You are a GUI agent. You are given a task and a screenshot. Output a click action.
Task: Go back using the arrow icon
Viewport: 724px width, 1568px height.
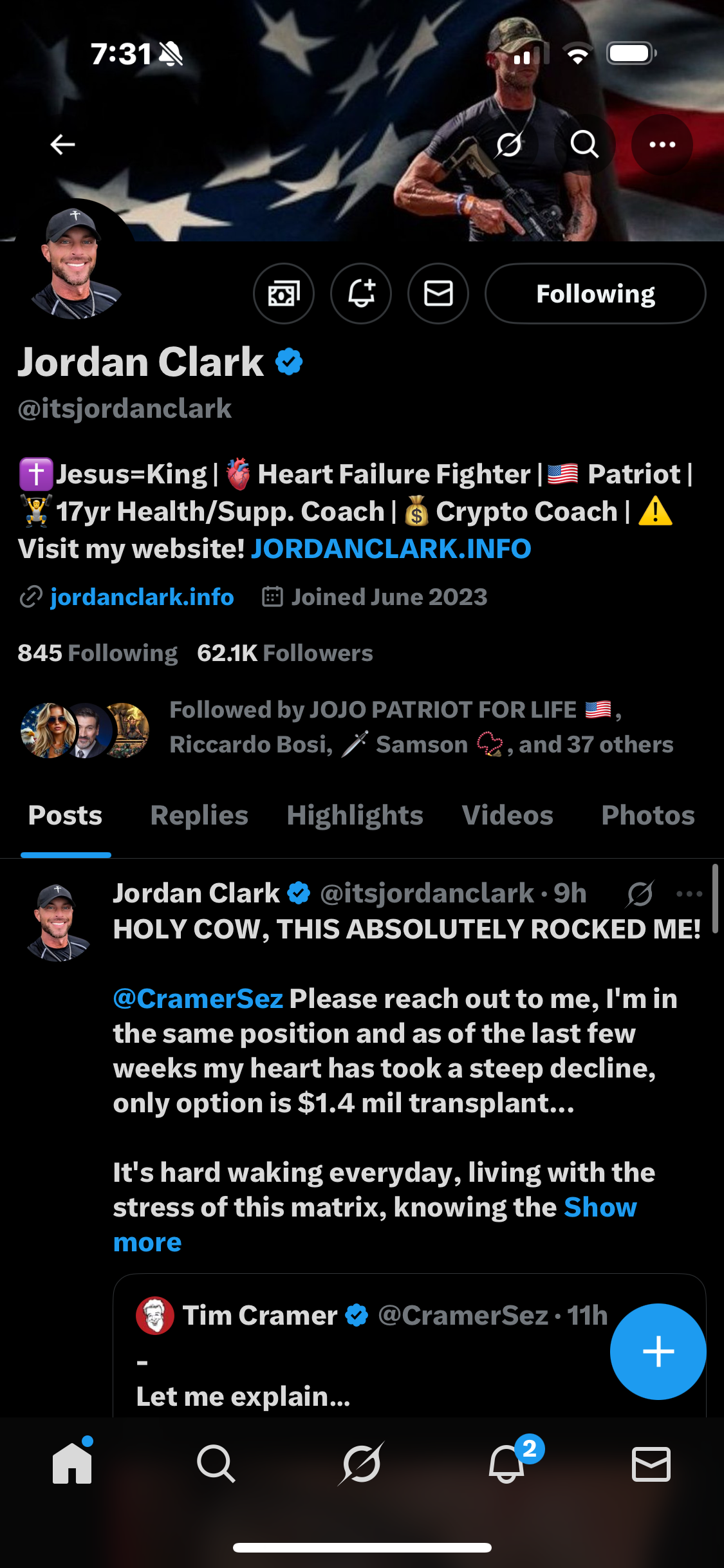coord(63,144)
